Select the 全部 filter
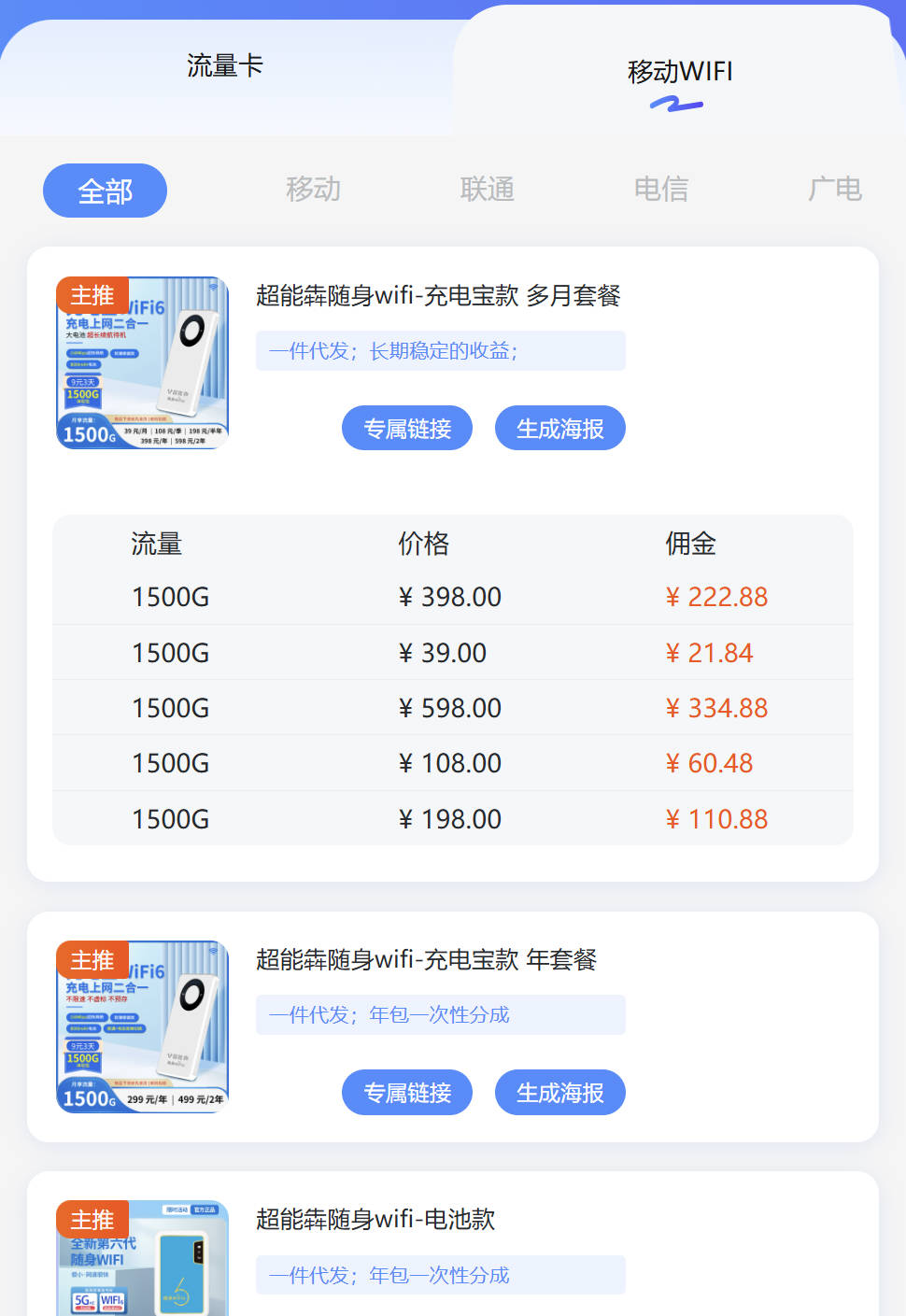906x1316 pixels. click(x=105, y=190)
